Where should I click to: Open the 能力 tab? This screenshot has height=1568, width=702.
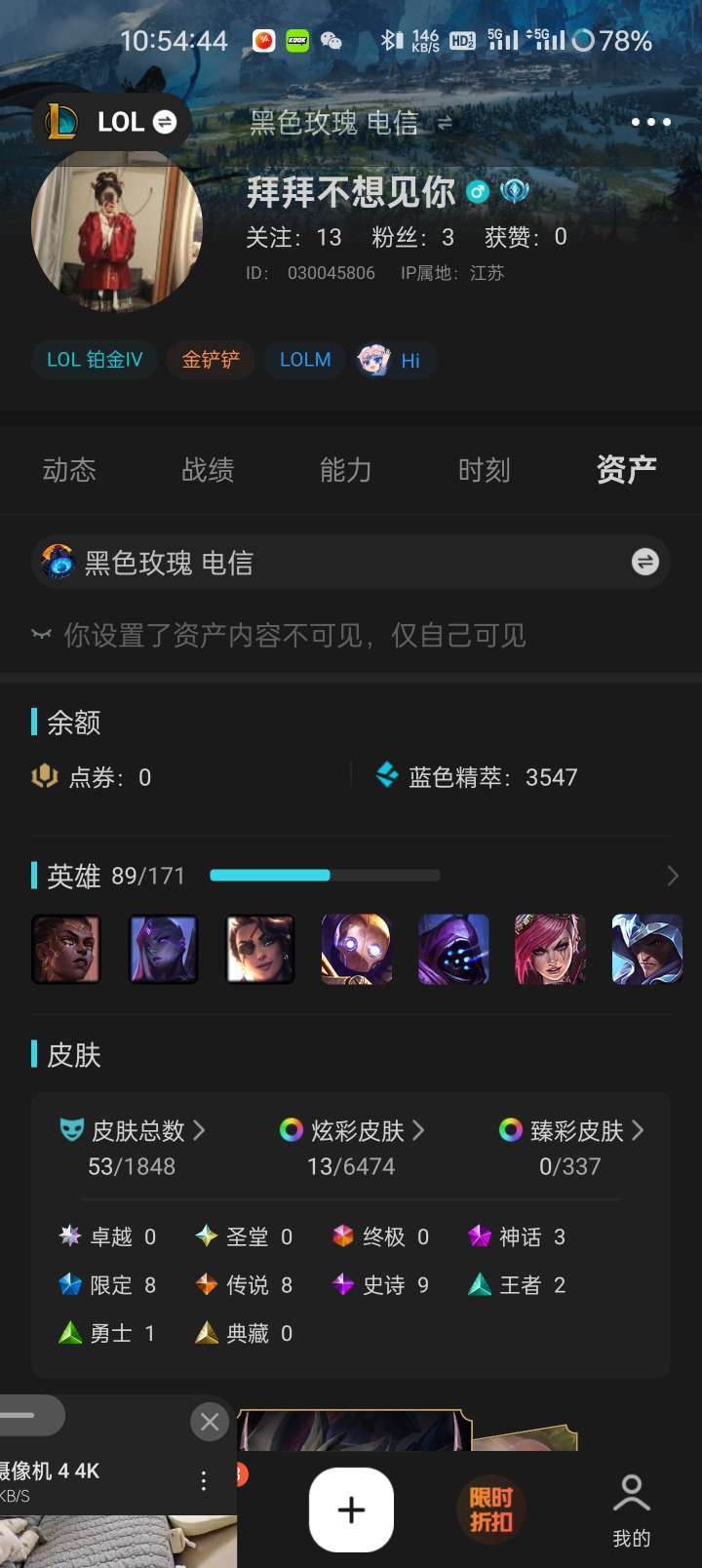[x=346, y=470]
